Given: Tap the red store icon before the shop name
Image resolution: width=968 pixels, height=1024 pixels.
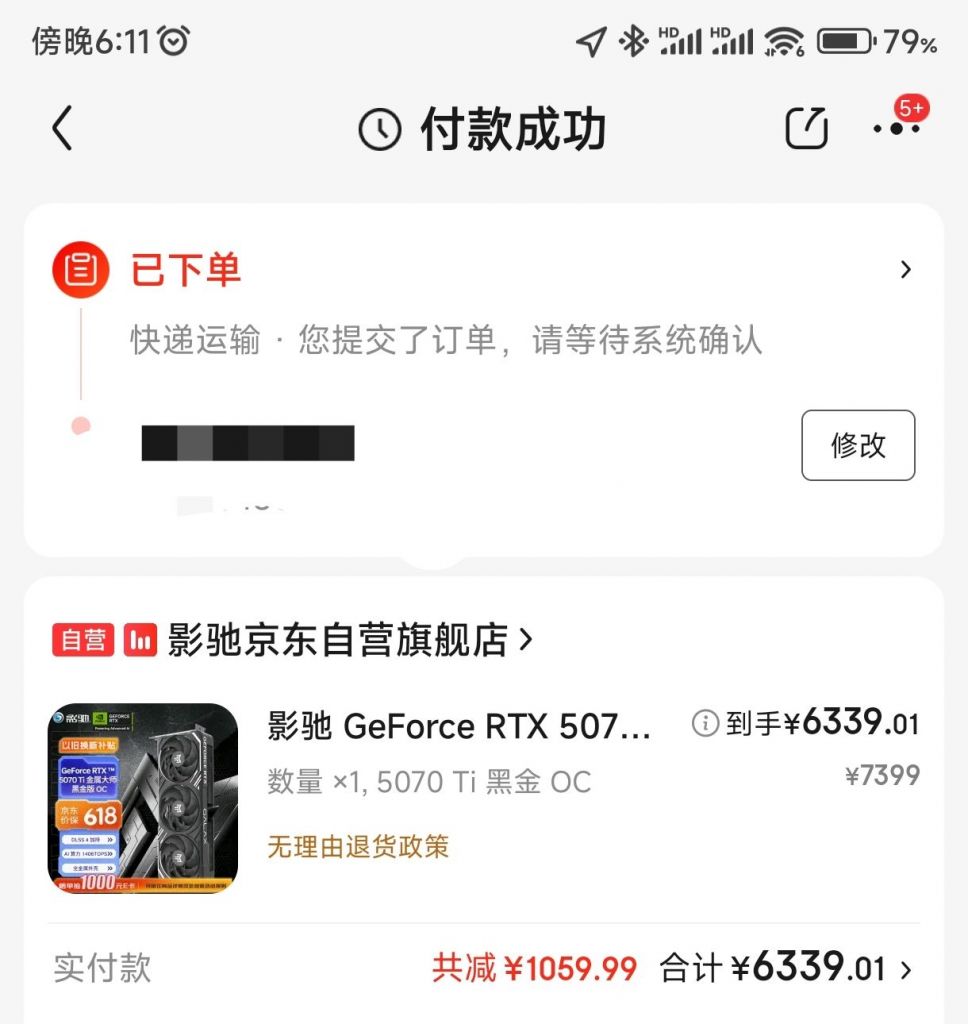Looking at the screenshot, I should point(140,639).
